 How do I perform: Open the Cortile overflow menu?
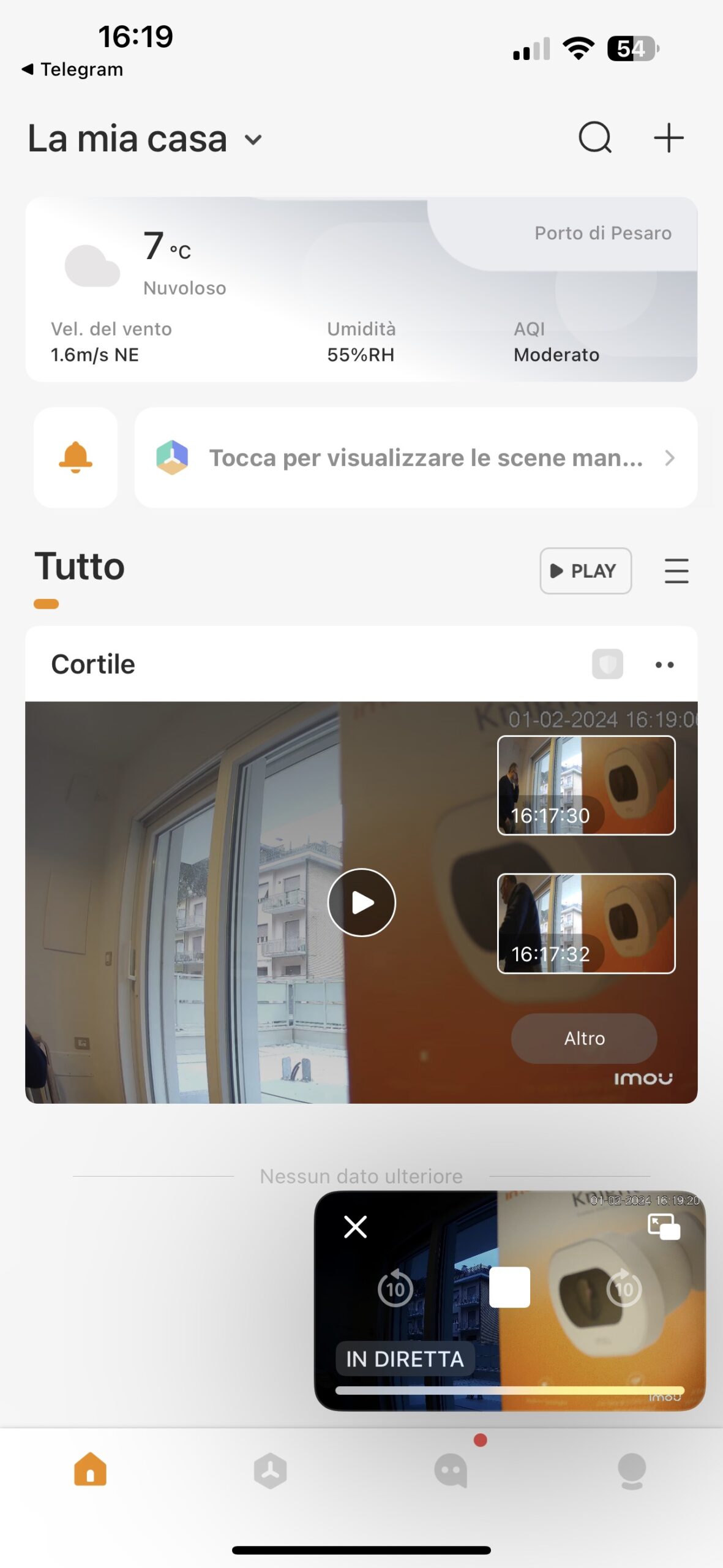[x=664, y=665]
